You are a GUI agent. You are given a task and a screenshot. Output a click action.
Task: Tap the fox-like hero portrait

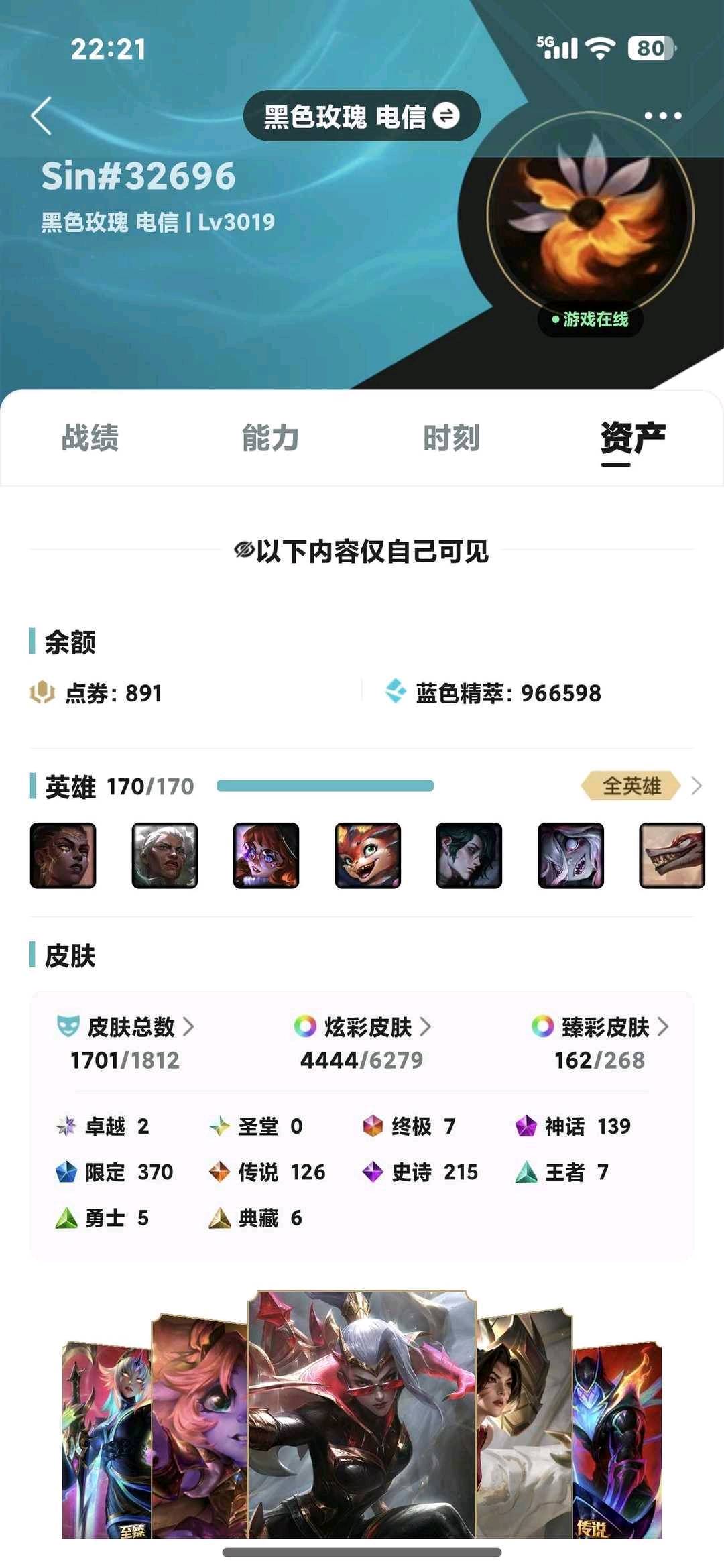click(x=368, y=855)
